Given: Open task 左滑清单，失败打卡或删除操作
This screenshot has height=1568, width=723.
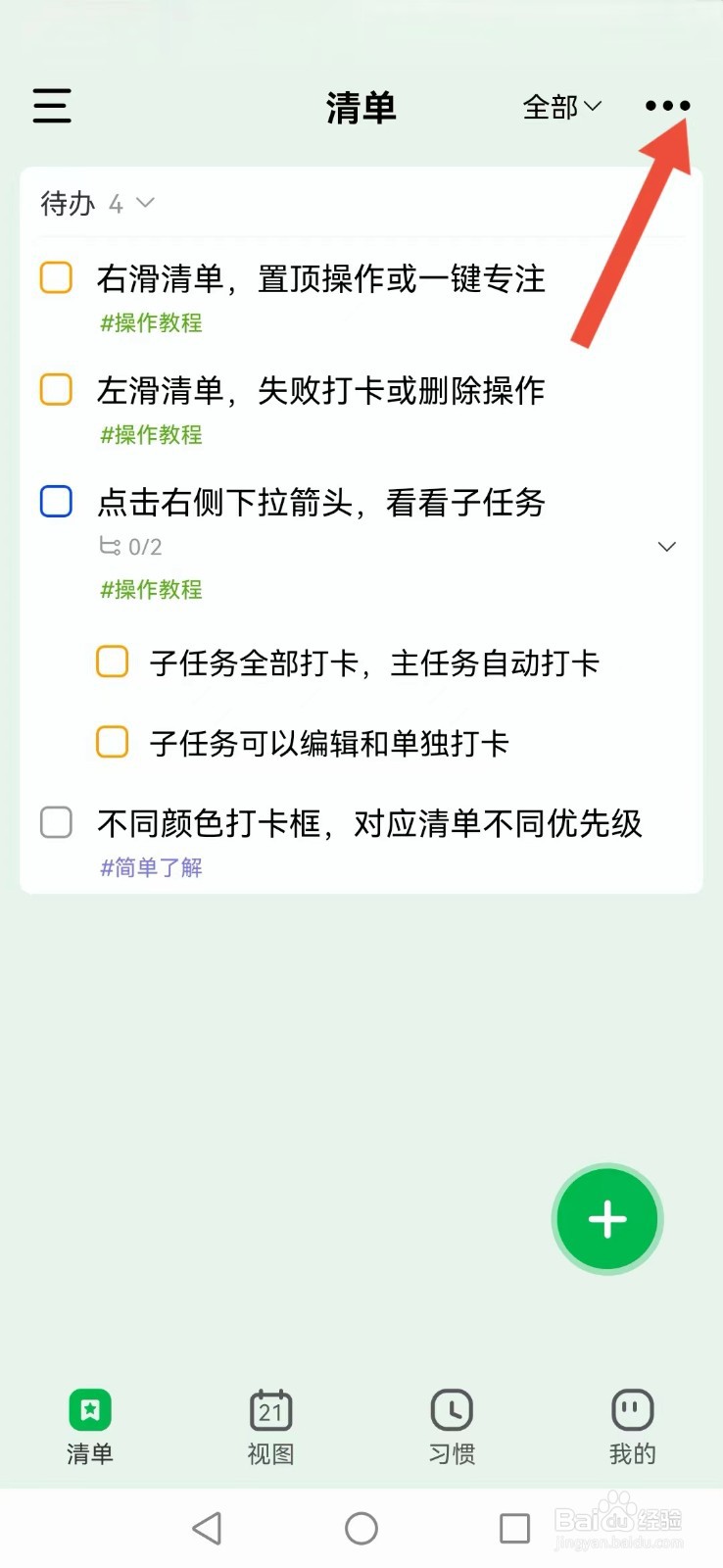Looking at the screenshot, I should coord(320,390).
